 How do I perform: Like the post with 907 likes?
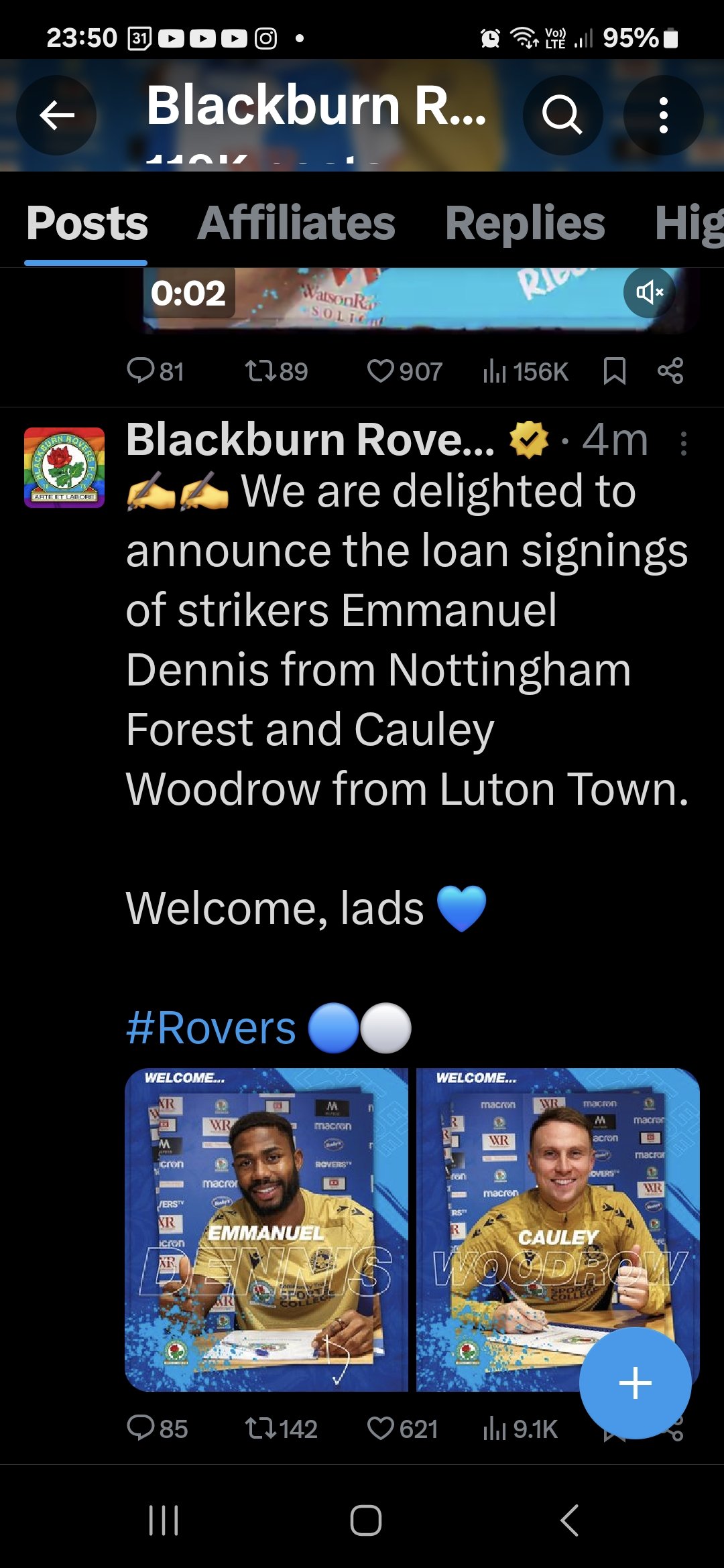click(x=405, y=371)
